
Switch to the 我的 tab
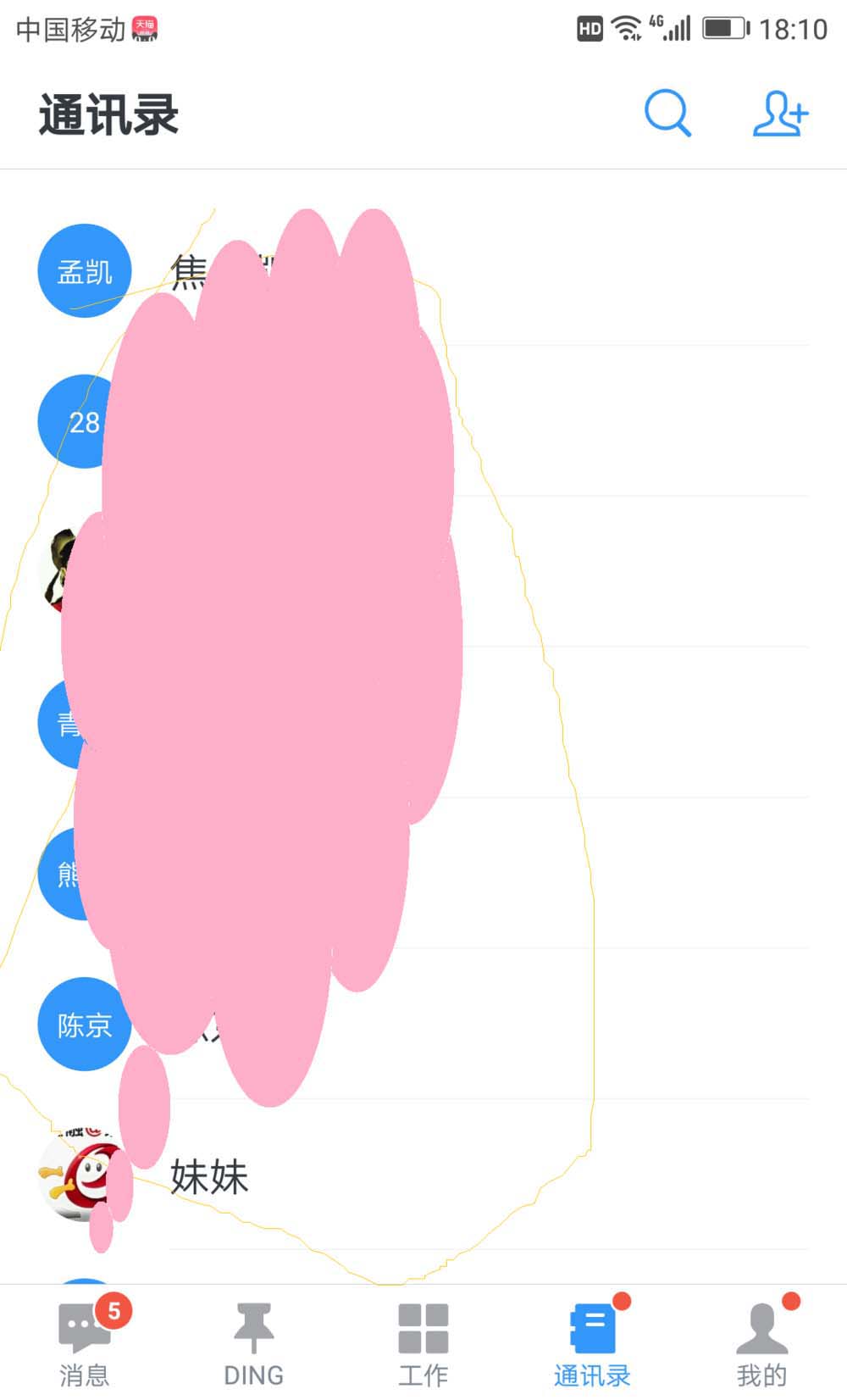[761, 1342]
